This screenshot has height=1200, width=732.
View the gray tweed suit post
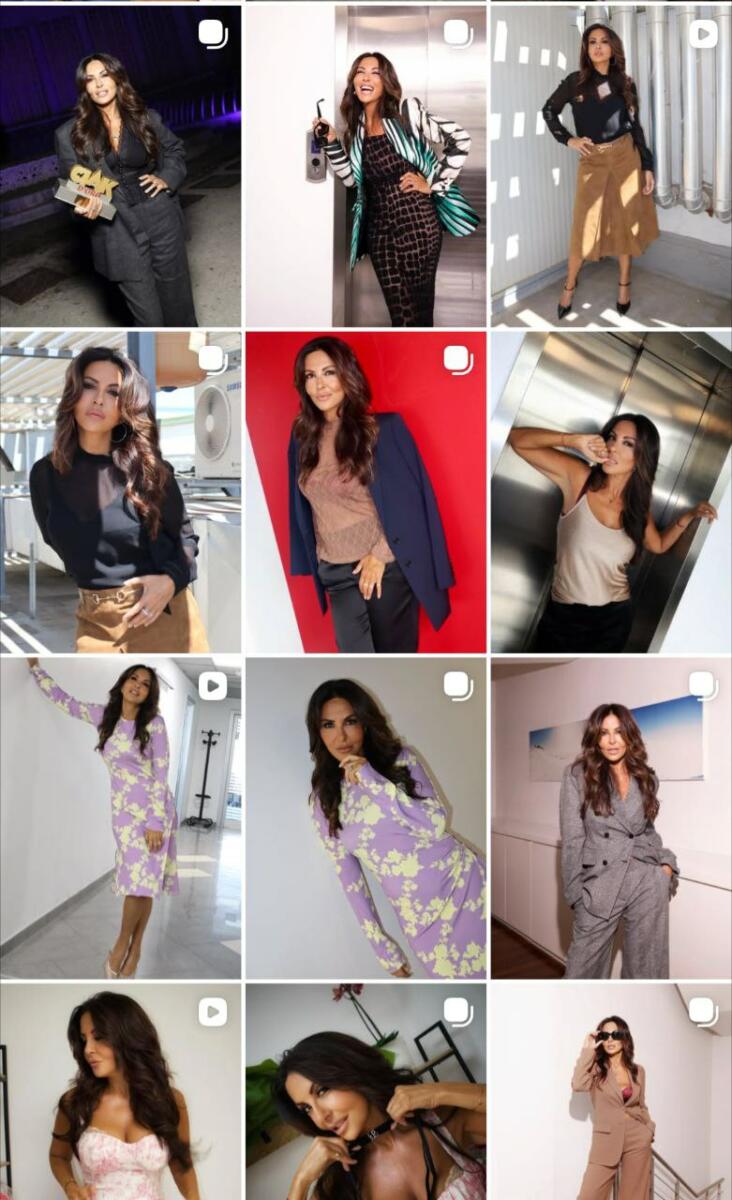tap(611, 818)
